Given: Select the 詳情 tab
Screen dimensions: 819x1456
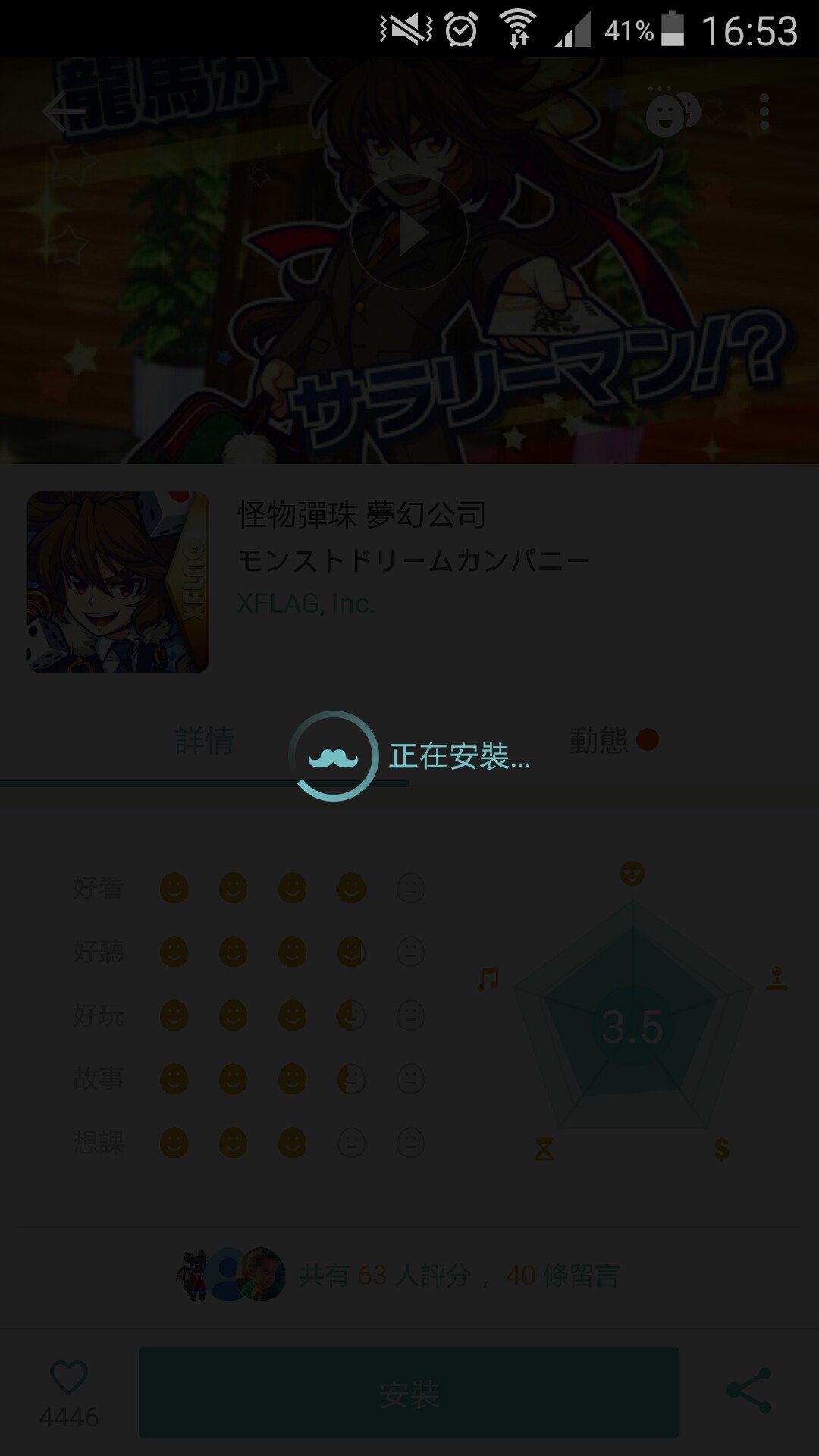Looking at the screenshot, I should [x=205, y=739].
